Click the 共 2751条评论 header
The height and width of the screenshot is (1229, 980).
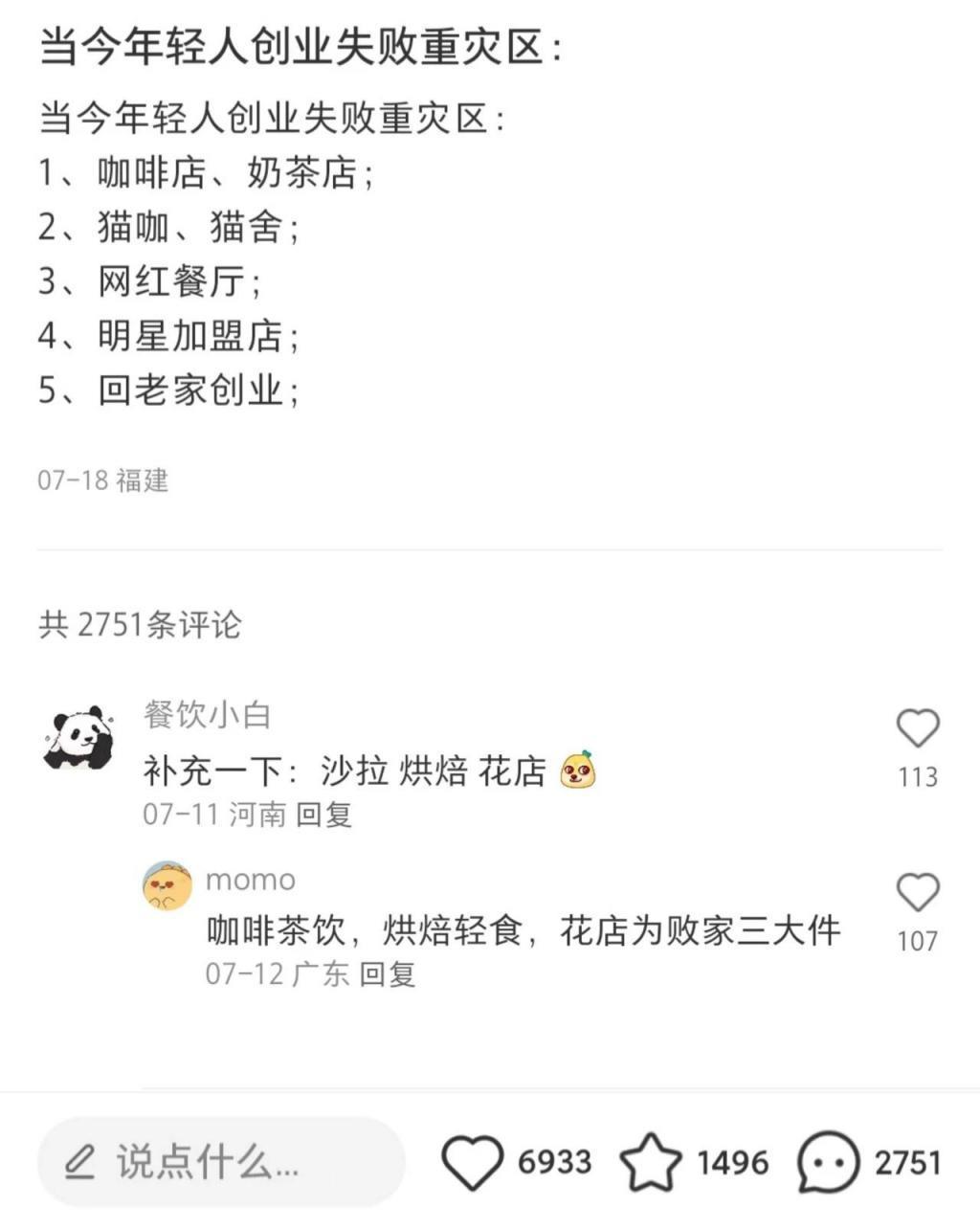[140, 623]
